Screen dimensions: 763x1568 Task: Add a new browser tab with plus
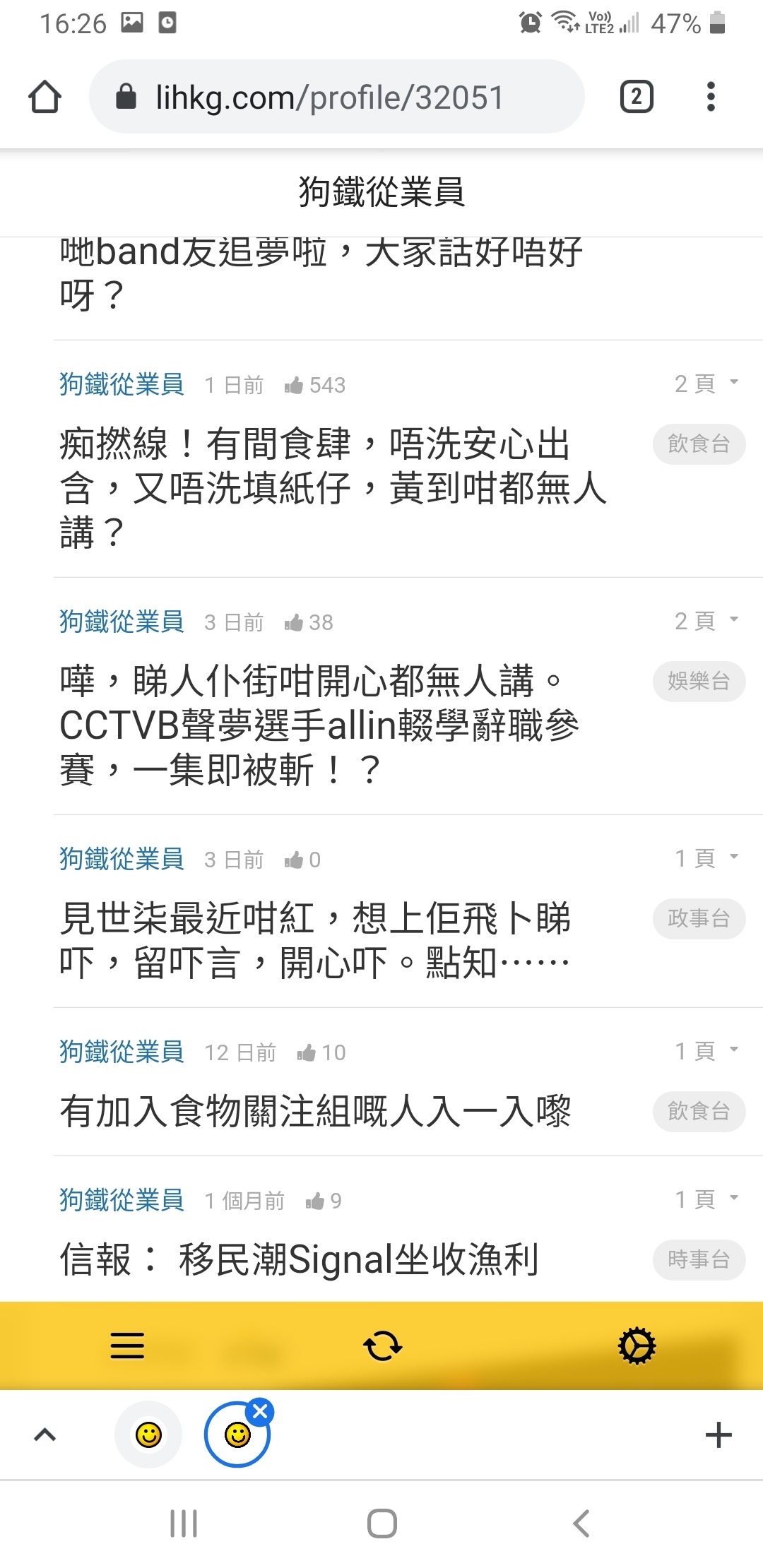click(718, 1435)
